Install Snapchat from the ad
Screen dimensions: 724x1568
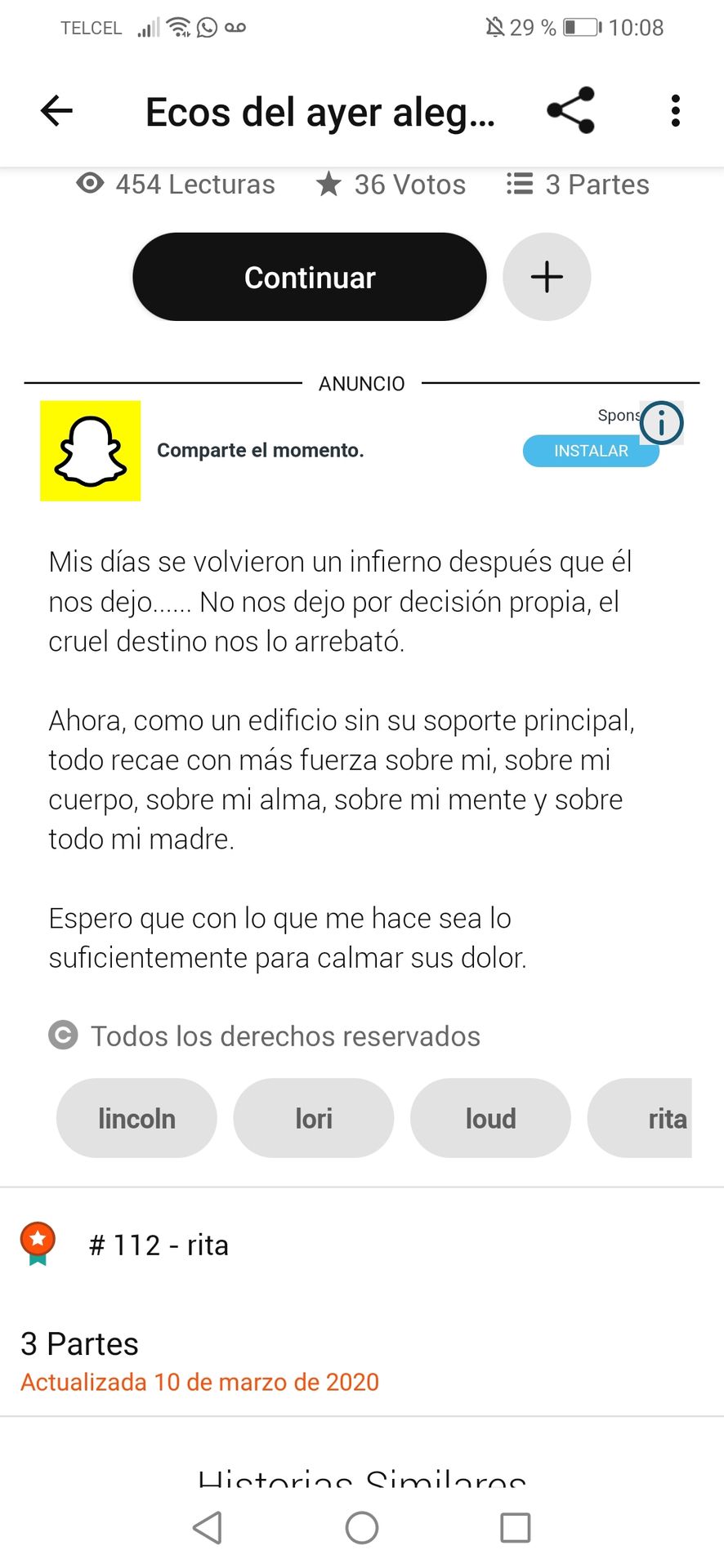[590, 451]
